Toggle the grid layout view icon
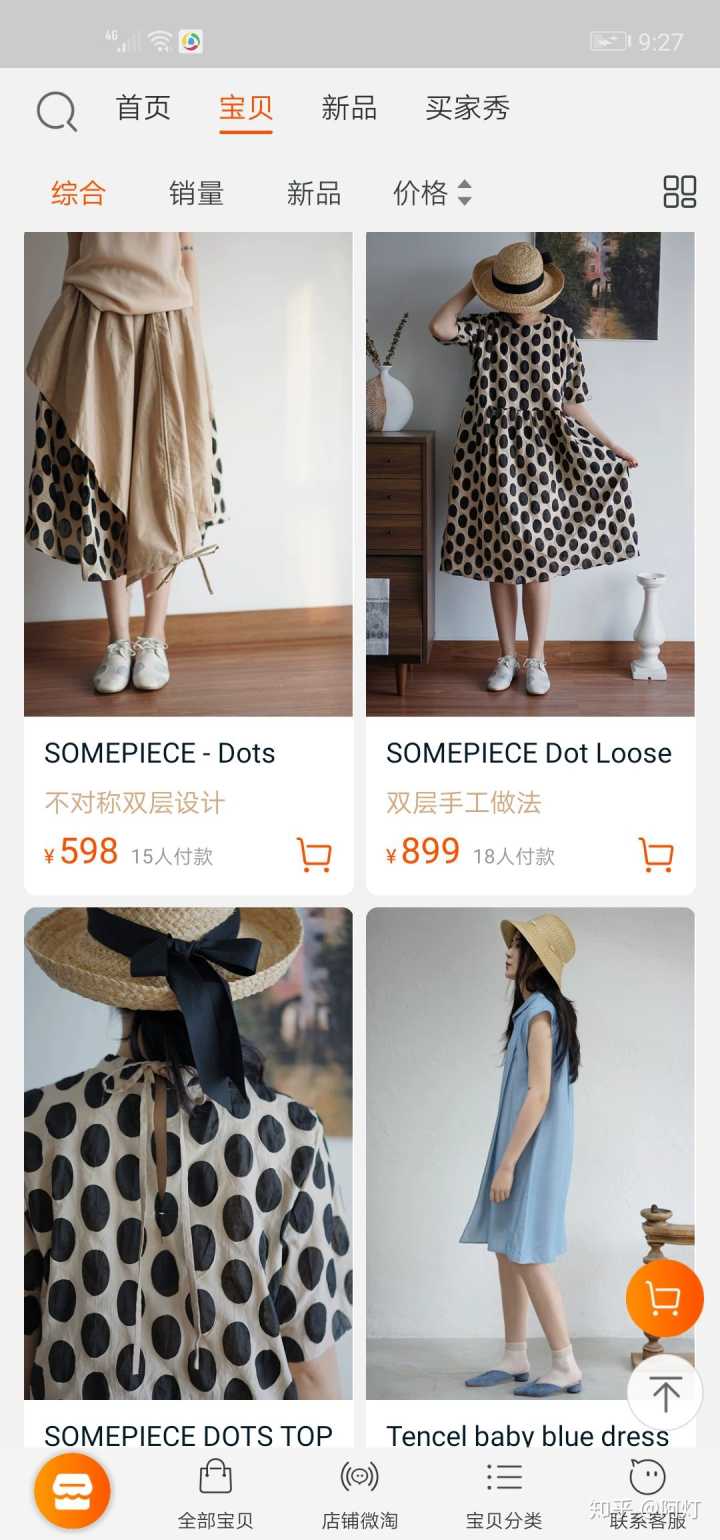This screenshot has width=720, height=1540. (679, 192)
